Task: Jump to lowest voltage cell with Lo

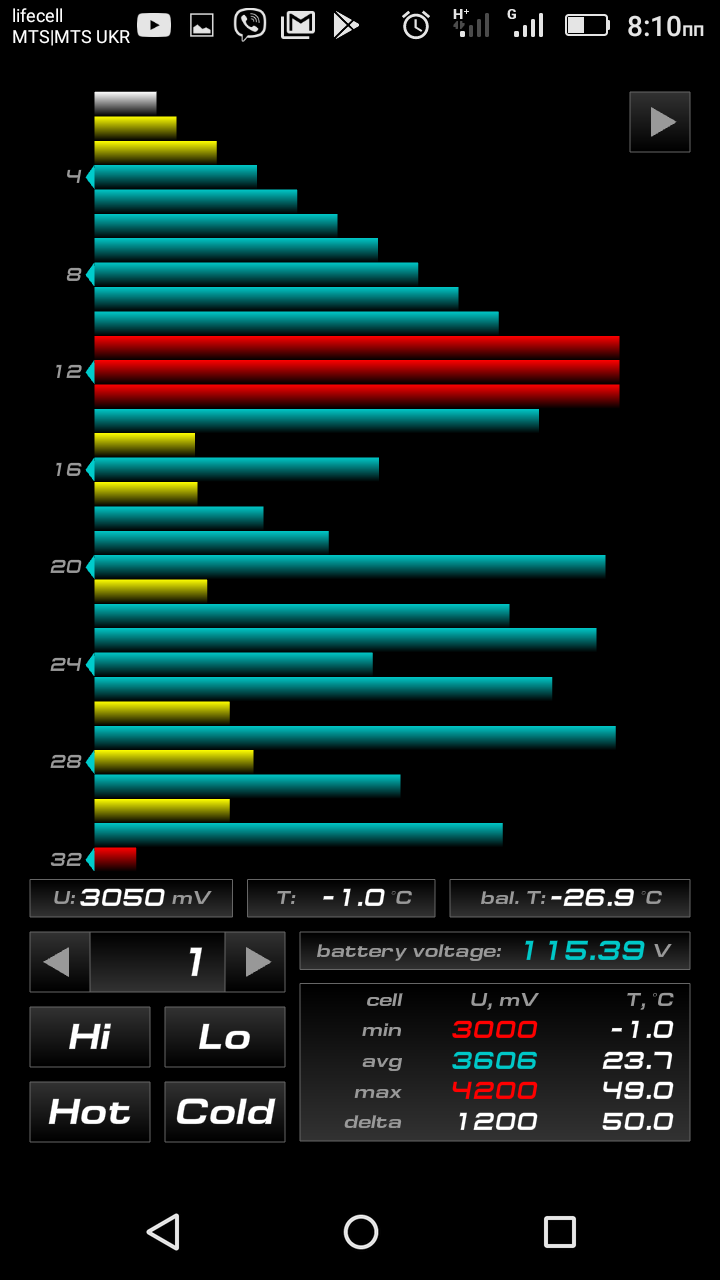Action: [224, 1037]
